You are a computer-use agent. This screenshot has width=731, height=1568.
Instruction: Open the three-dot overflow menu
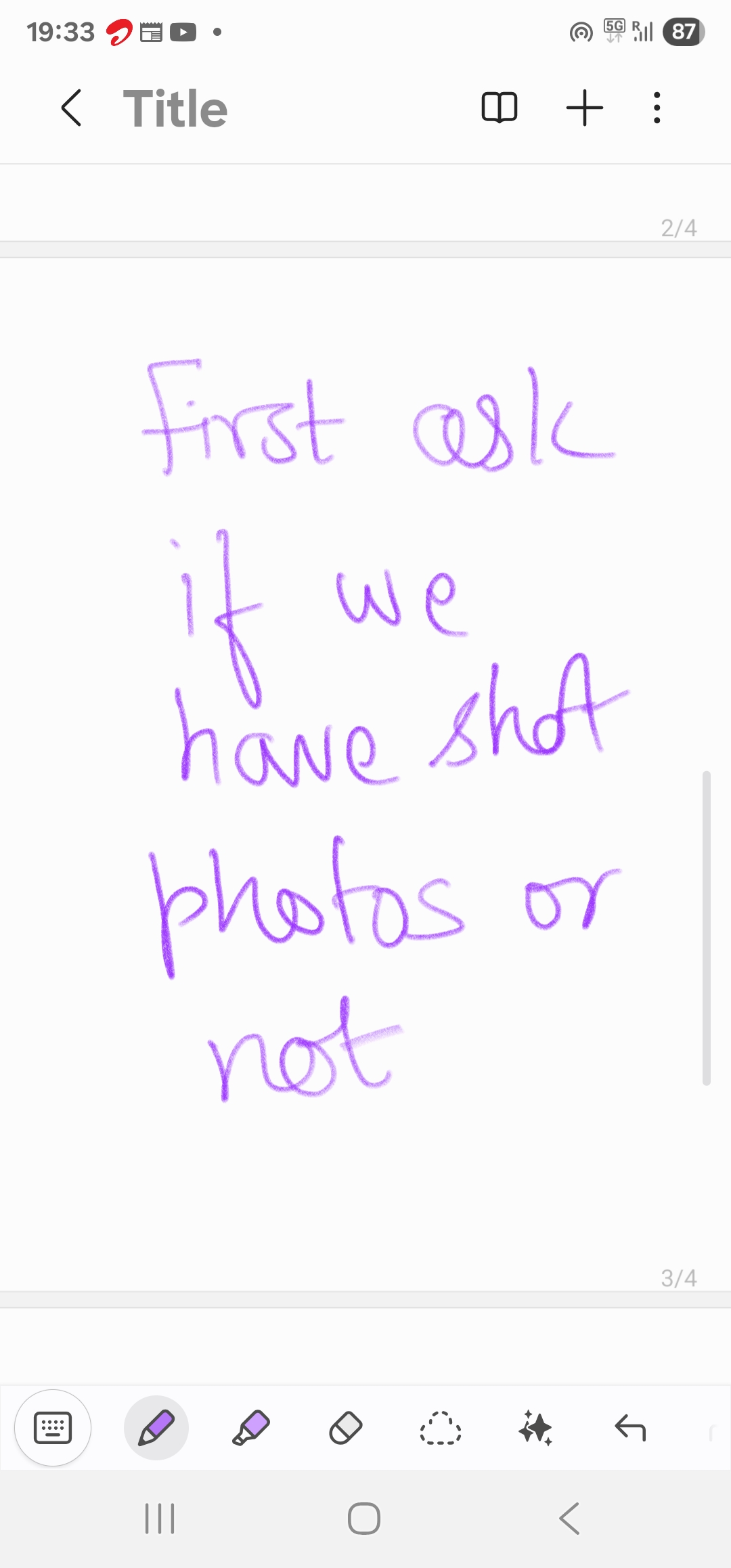[x=657, y=108]
